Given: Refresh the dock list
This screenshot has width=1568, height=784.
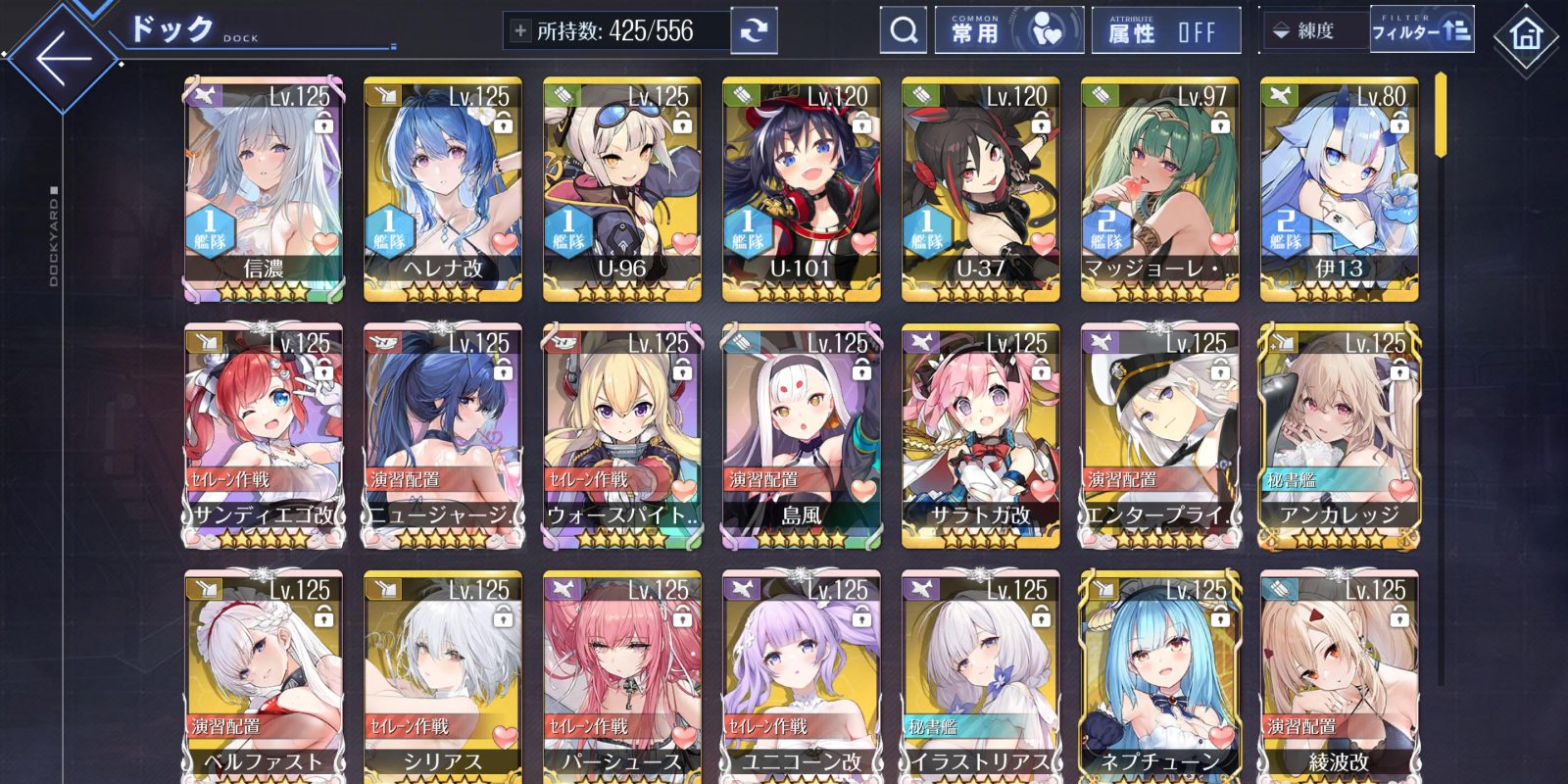Looking at the screenshot, I should [754, 31].
